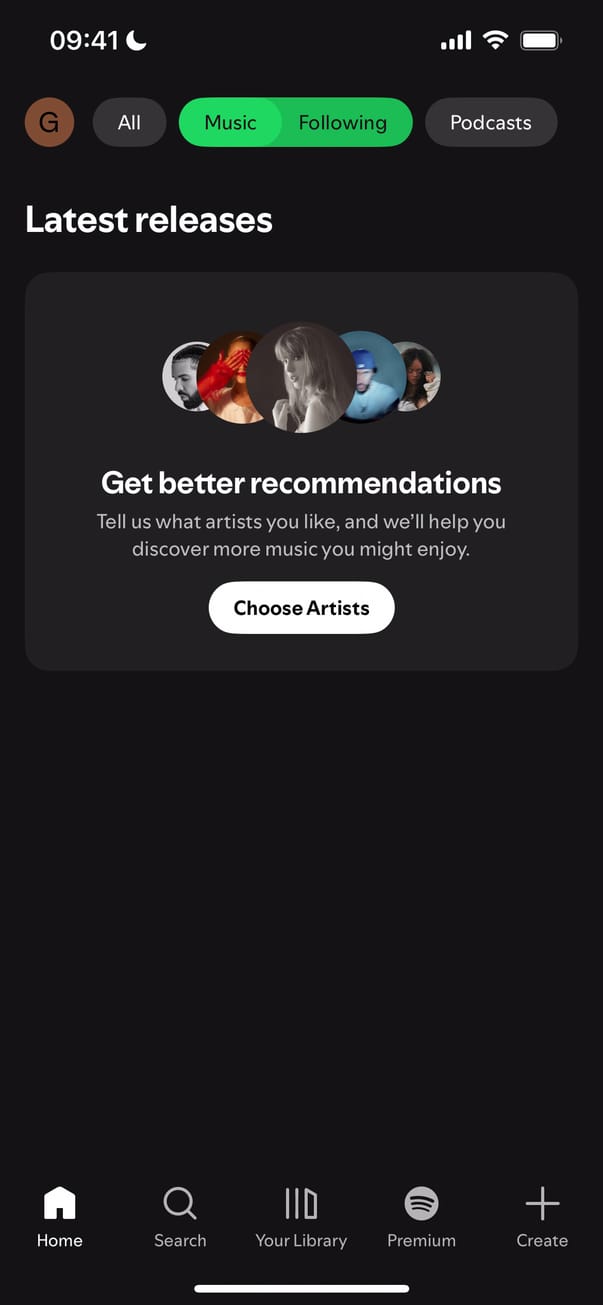Open the profile avatar "G"
This screenshot has width=603, height=1305.
click(x=49, y=123)
